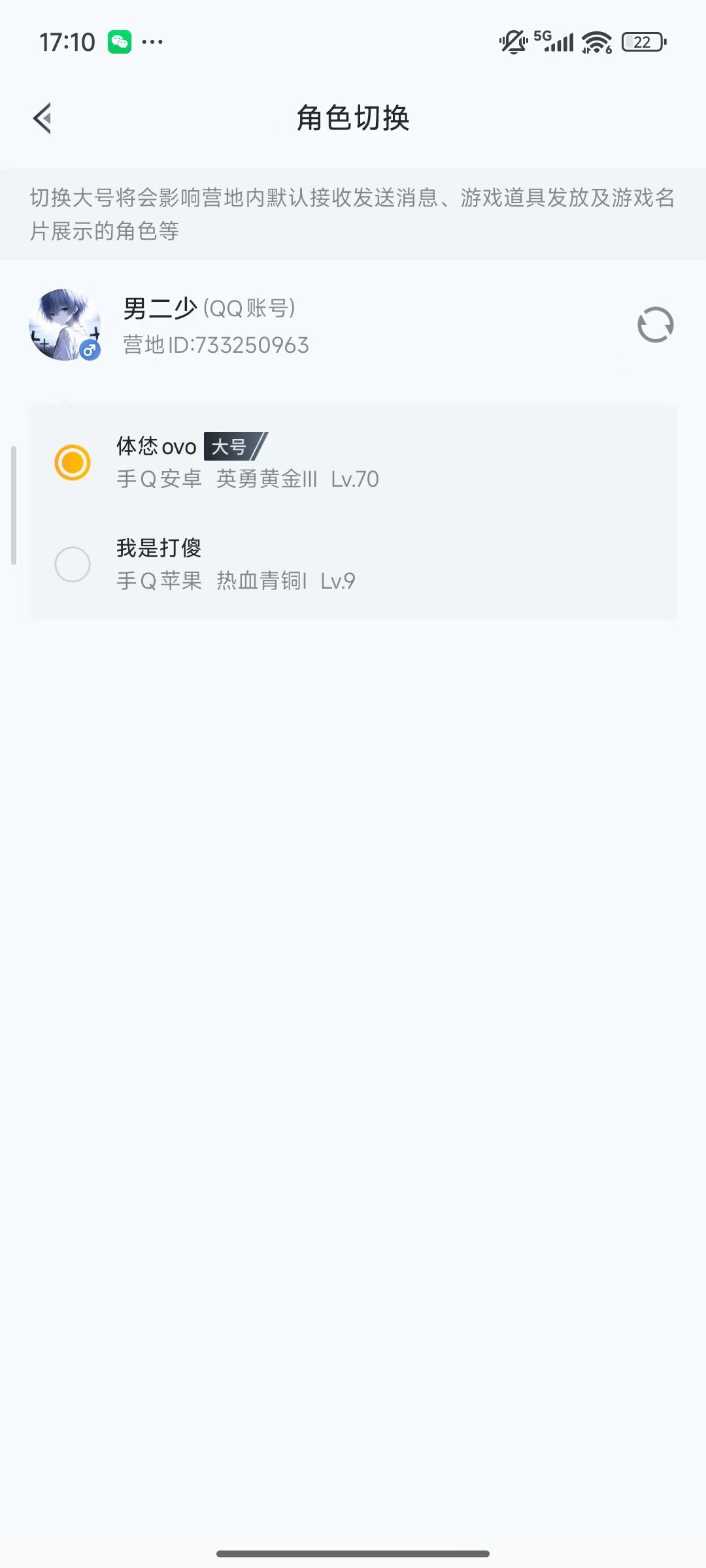706x1568 pixels.
Task: Tap the male gender badge on the avatar
Action: (x=90, y=350)
